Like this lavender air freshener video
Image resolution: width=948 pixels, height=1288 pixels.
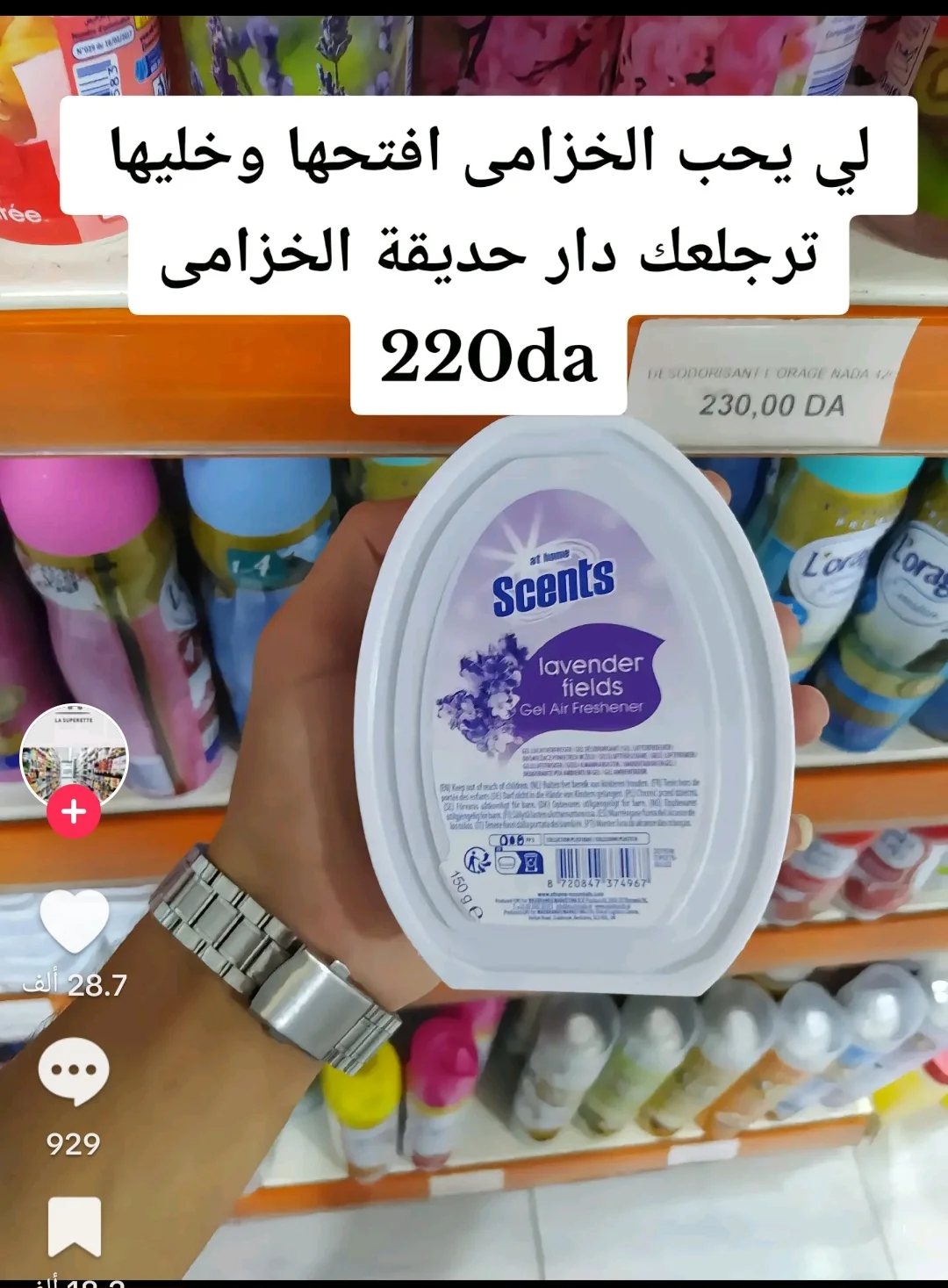tap(74, 921)
